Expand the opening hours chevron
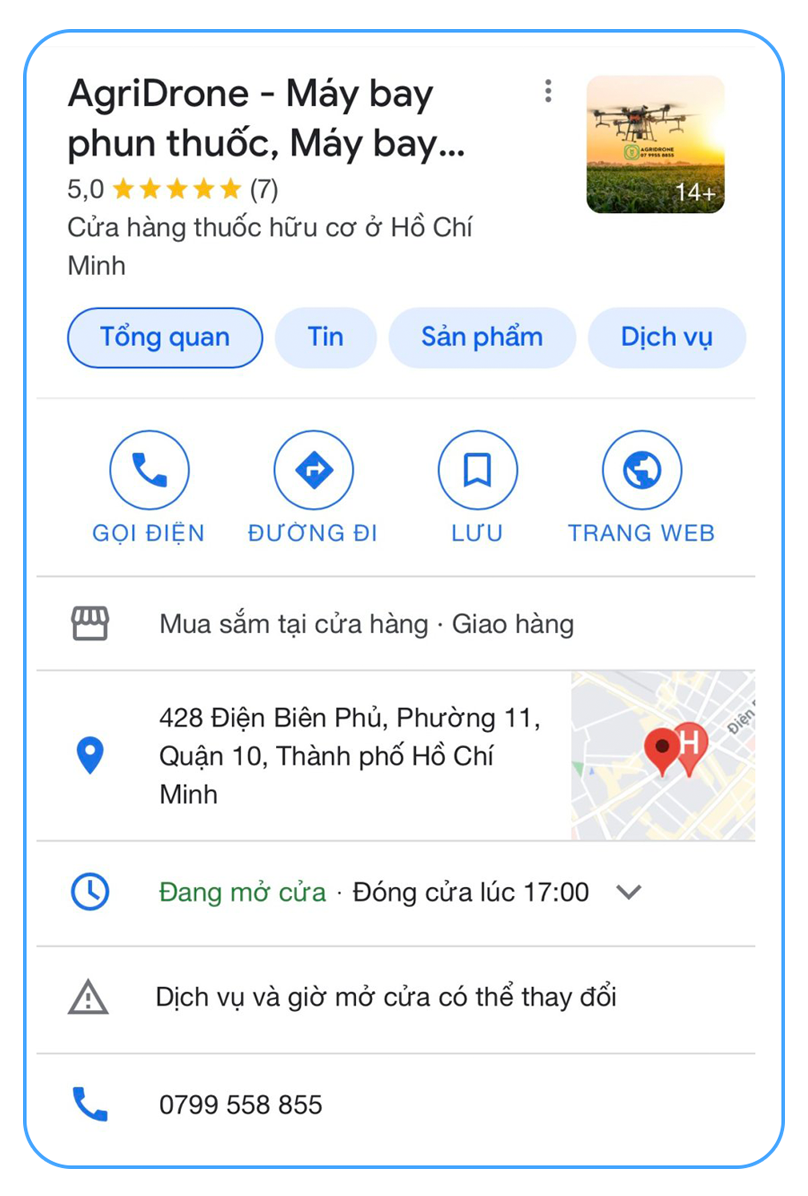Screen dimensions: 808x1196 pyautogui.click(x=628, y=892)
